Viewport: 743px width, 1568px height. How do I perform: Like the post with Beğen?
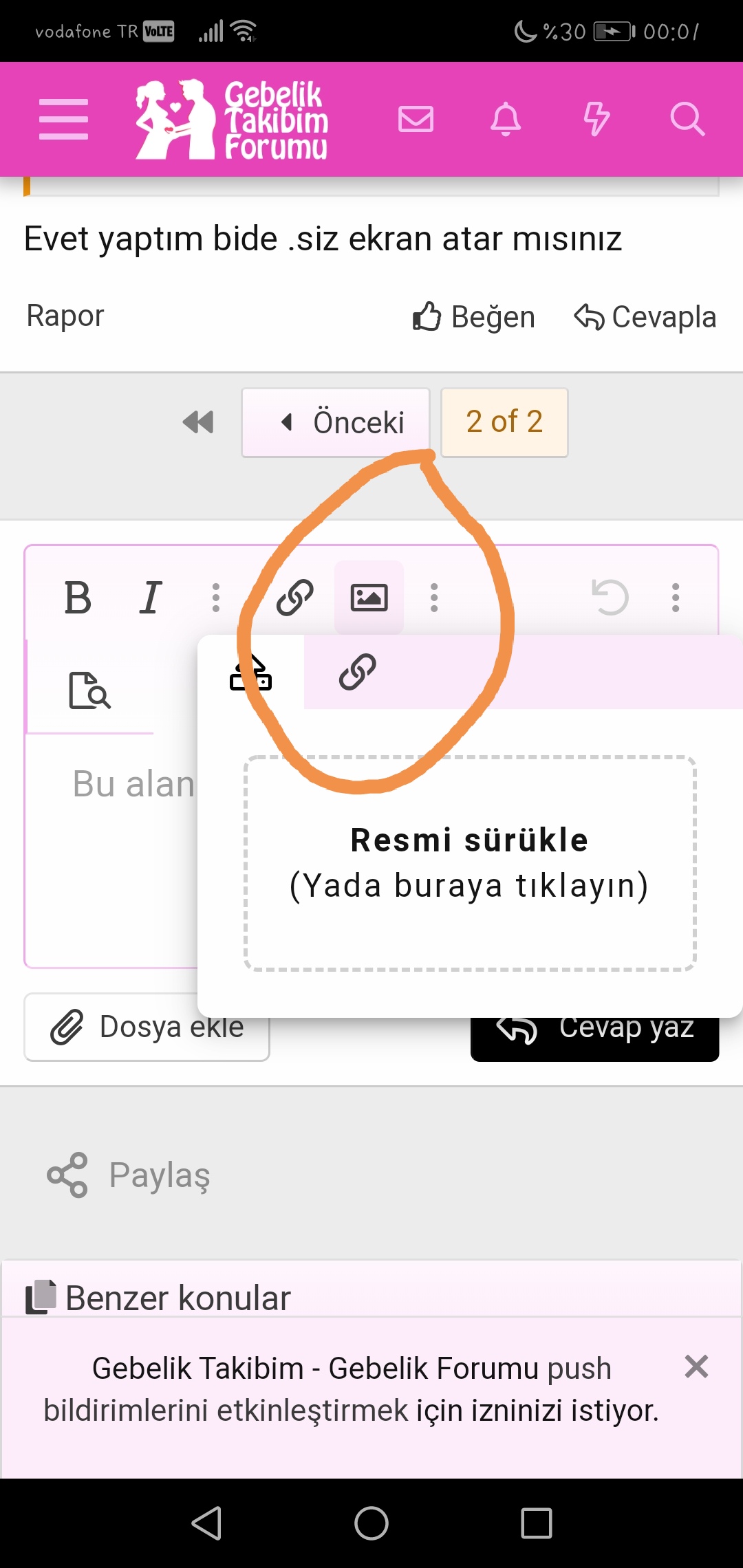[x=474, y=318]
